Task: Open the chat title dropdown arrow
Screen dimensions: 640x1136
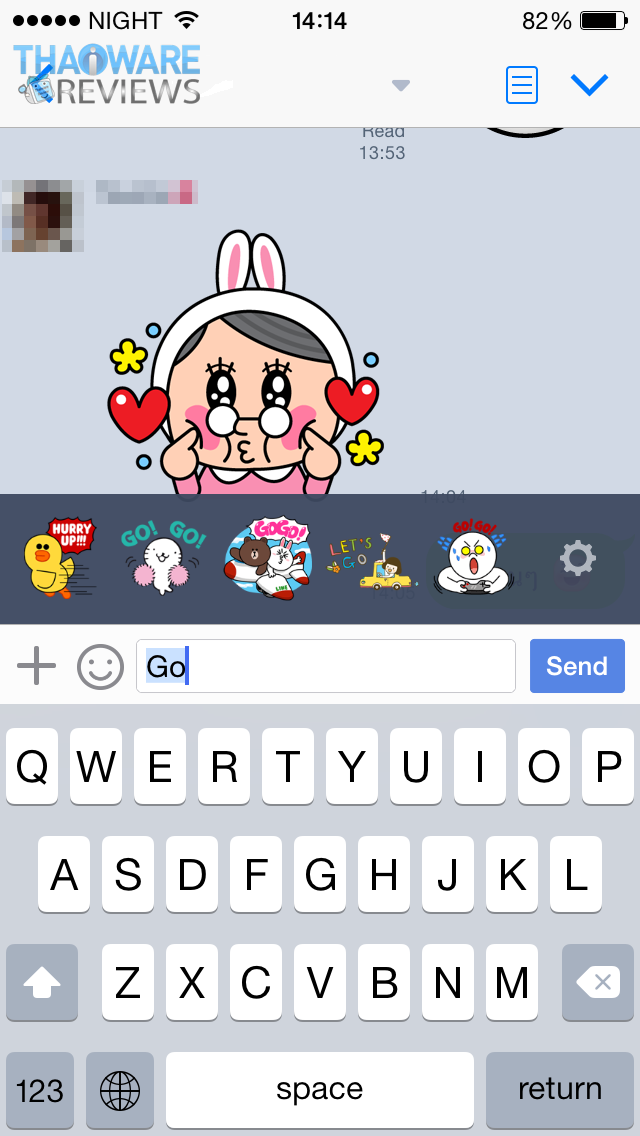Action: click(401, 86)
